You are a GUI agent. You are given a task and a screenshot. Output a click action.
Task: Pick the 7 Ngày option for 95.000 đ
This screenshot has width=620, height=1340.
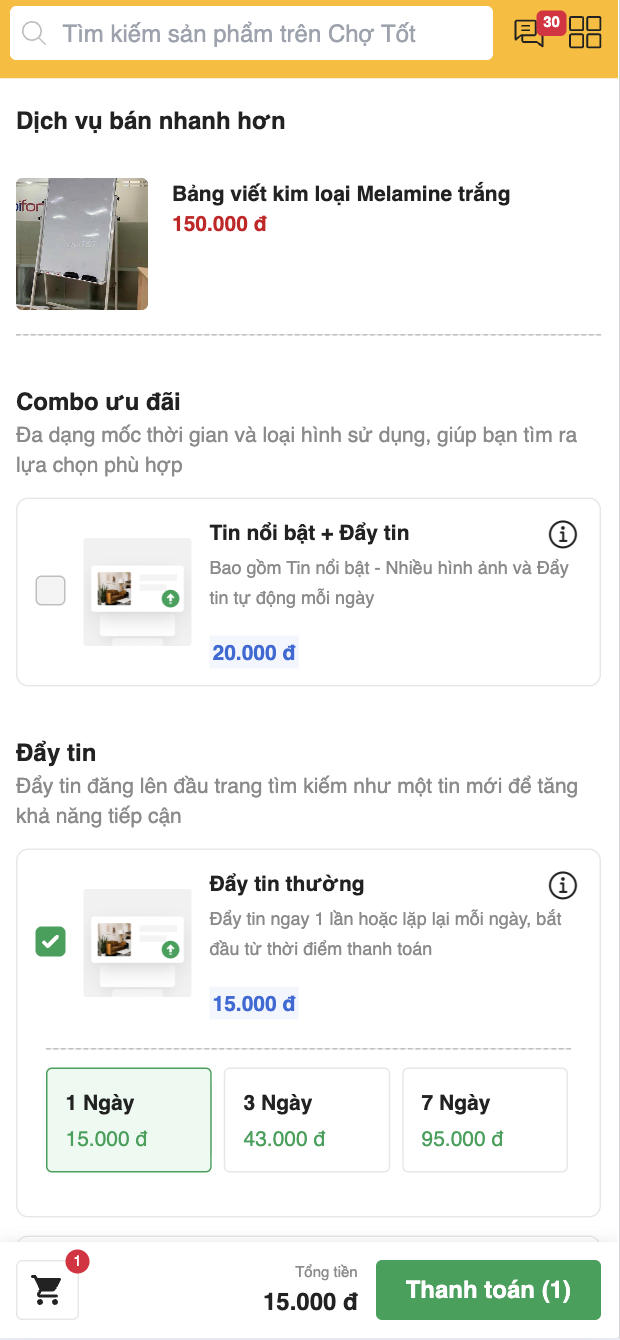[484, 1119]
